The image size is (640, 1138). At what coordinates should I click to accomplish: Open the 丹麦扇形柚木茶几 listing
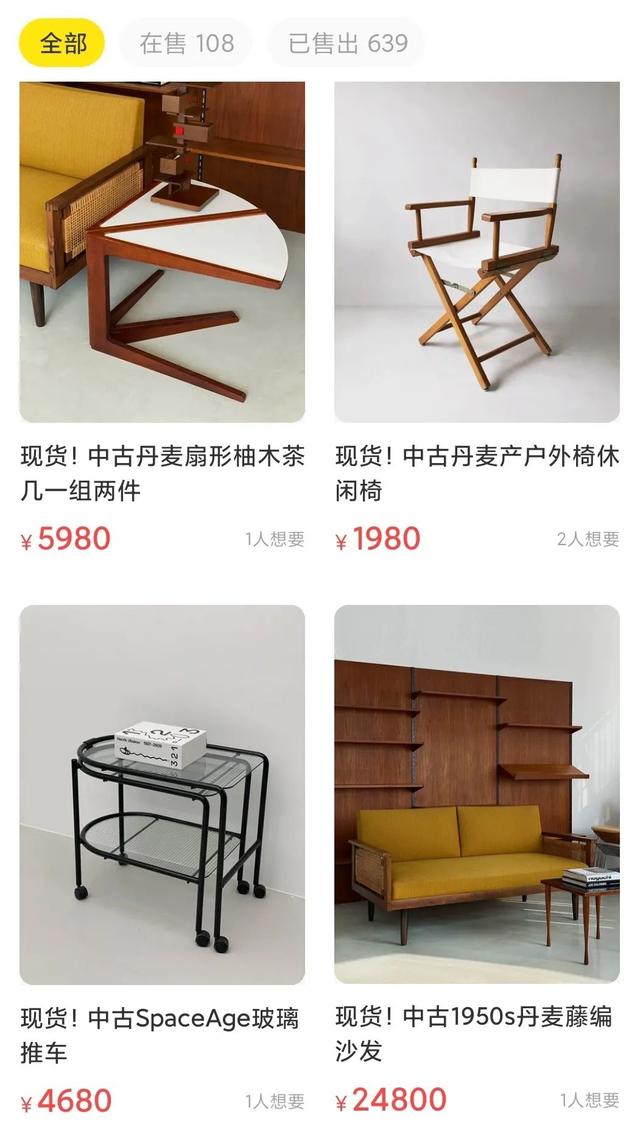[x=162, y=252]
